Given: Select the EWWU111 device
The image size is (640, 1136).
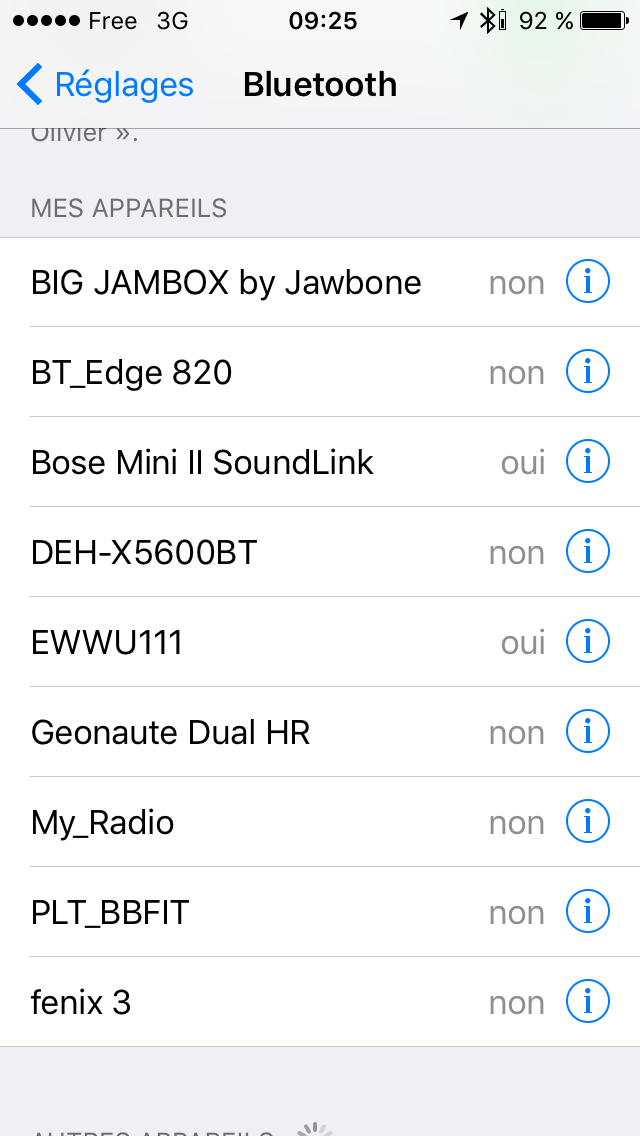Looking at the screenshot, I should pos(320,642).
